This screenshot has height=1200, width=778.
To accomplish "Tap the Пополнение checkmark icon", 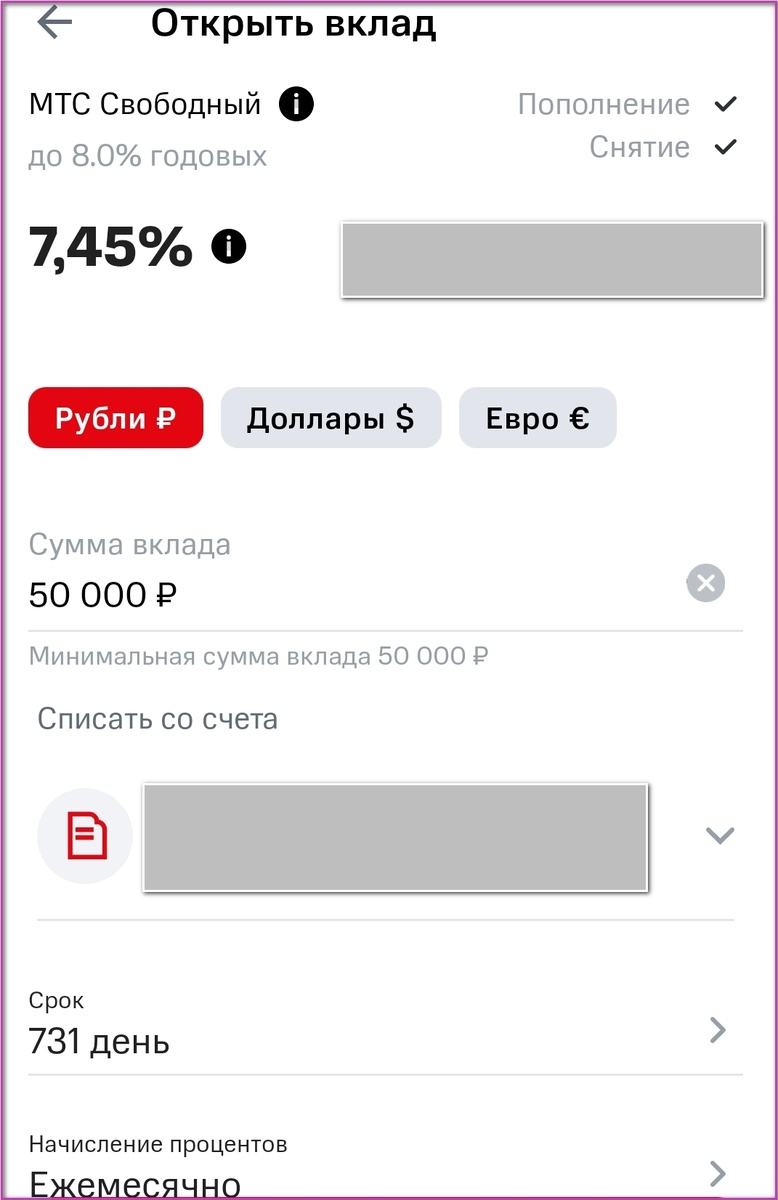I will (727, 103).
